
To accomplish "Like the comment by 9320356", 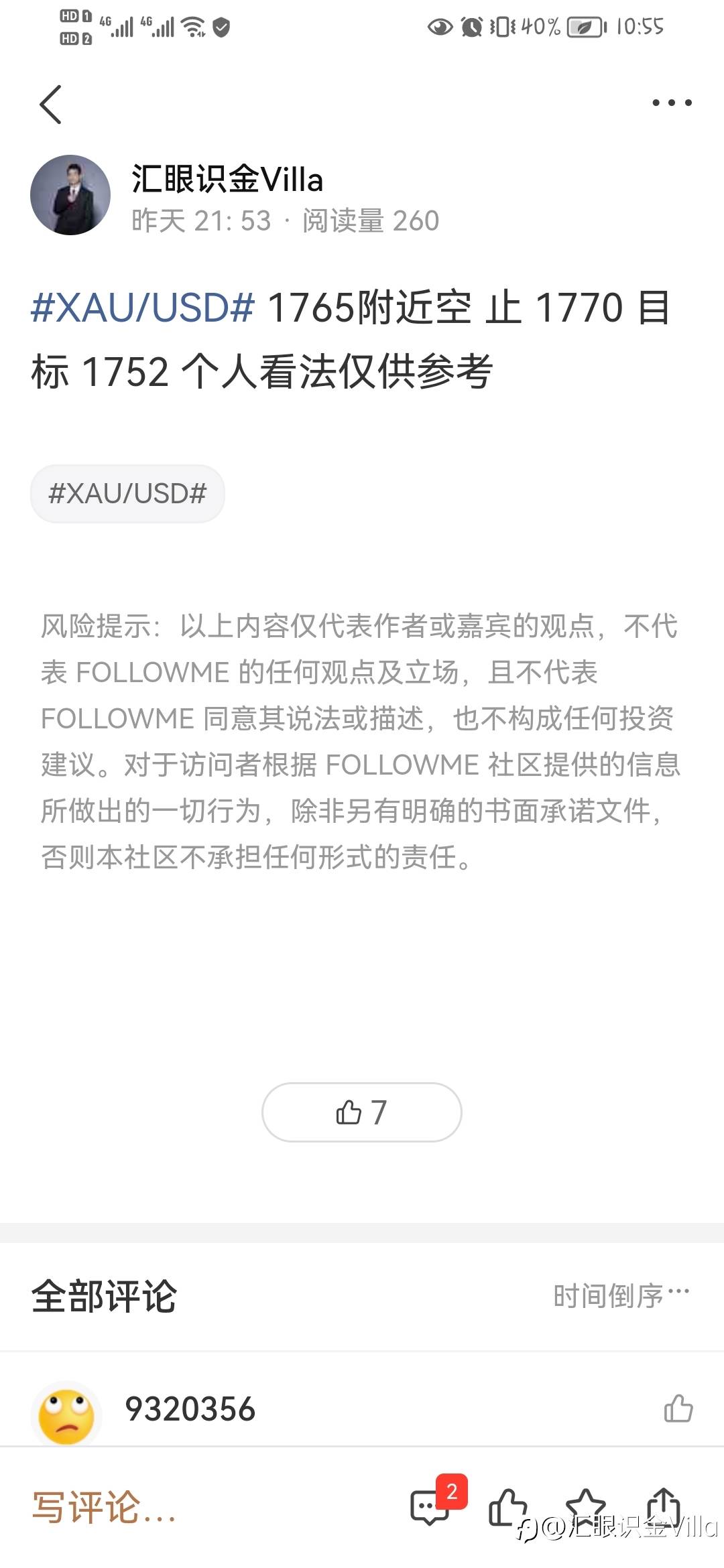I will pos(678,1409).
